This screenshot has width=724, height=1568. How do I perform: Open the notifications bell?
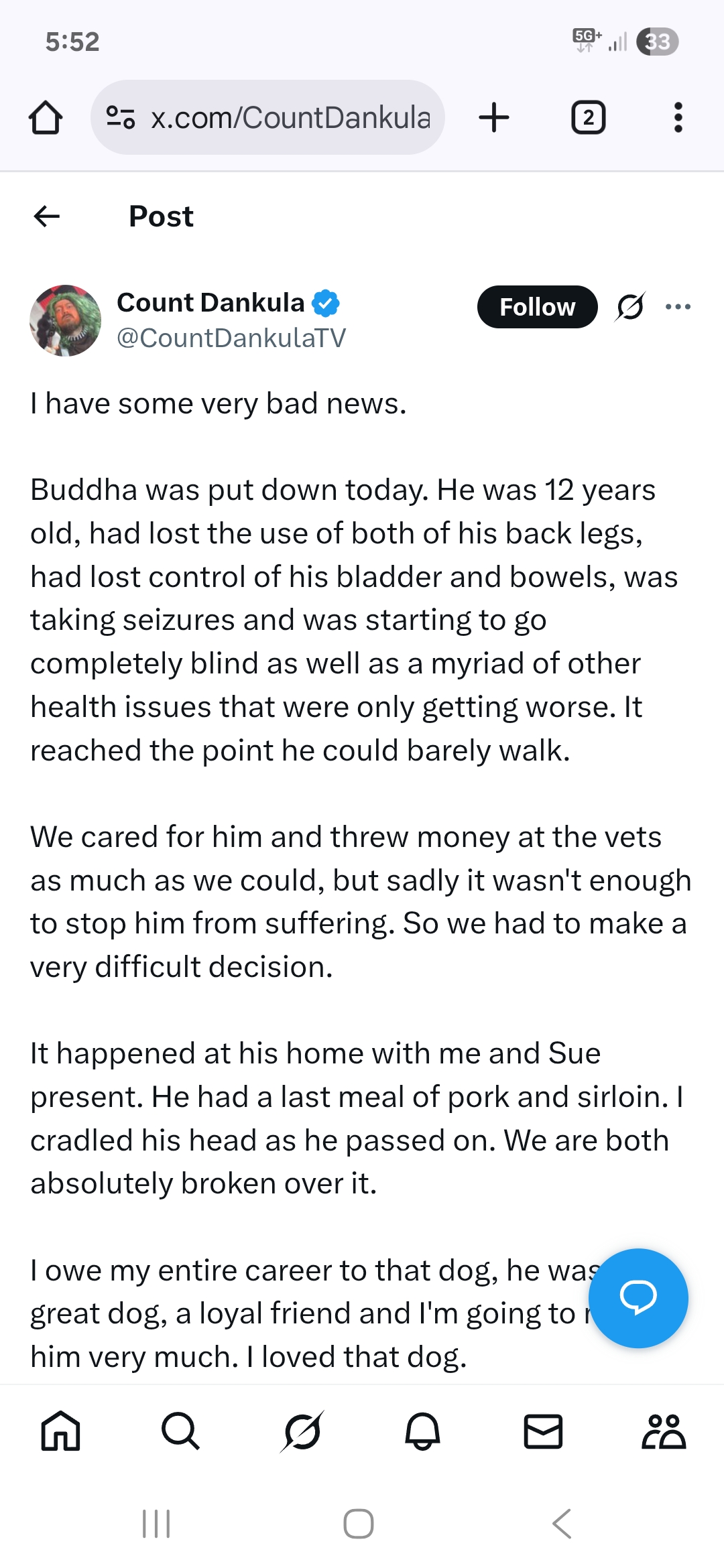(422, 1431)
